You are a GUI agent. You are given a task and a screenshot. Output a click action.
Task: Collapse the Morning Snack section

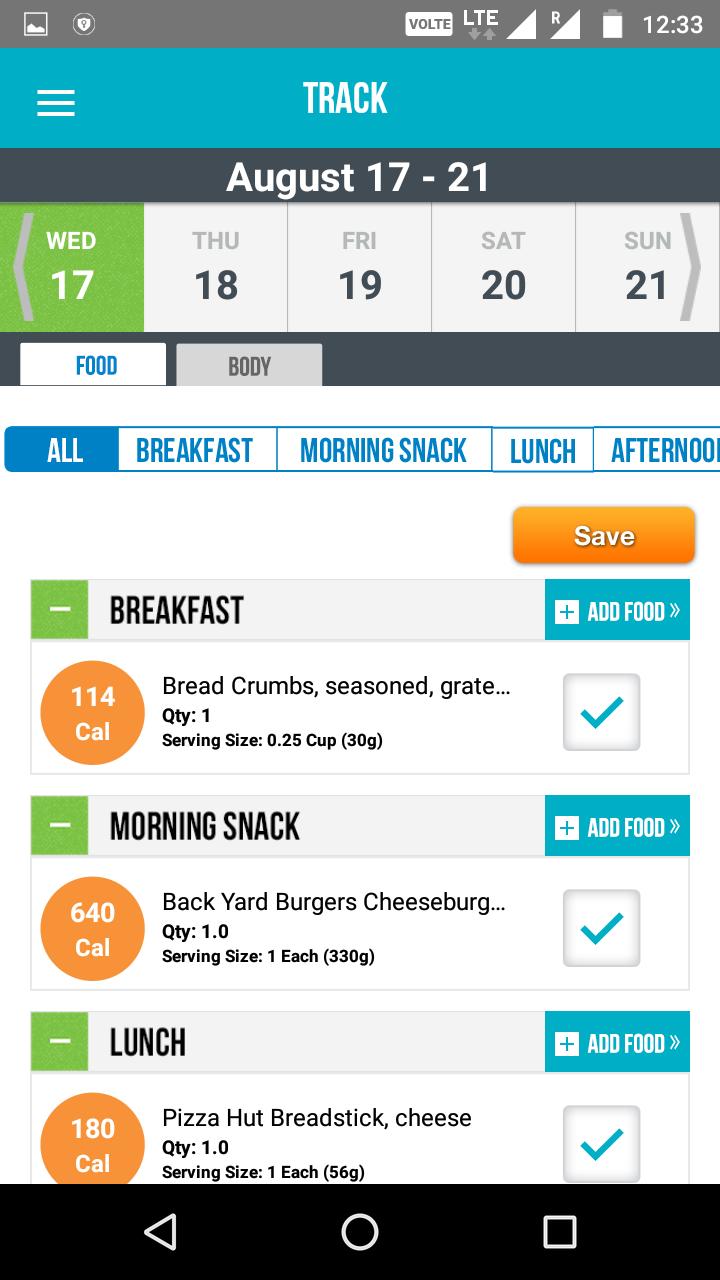pos(60,826)
